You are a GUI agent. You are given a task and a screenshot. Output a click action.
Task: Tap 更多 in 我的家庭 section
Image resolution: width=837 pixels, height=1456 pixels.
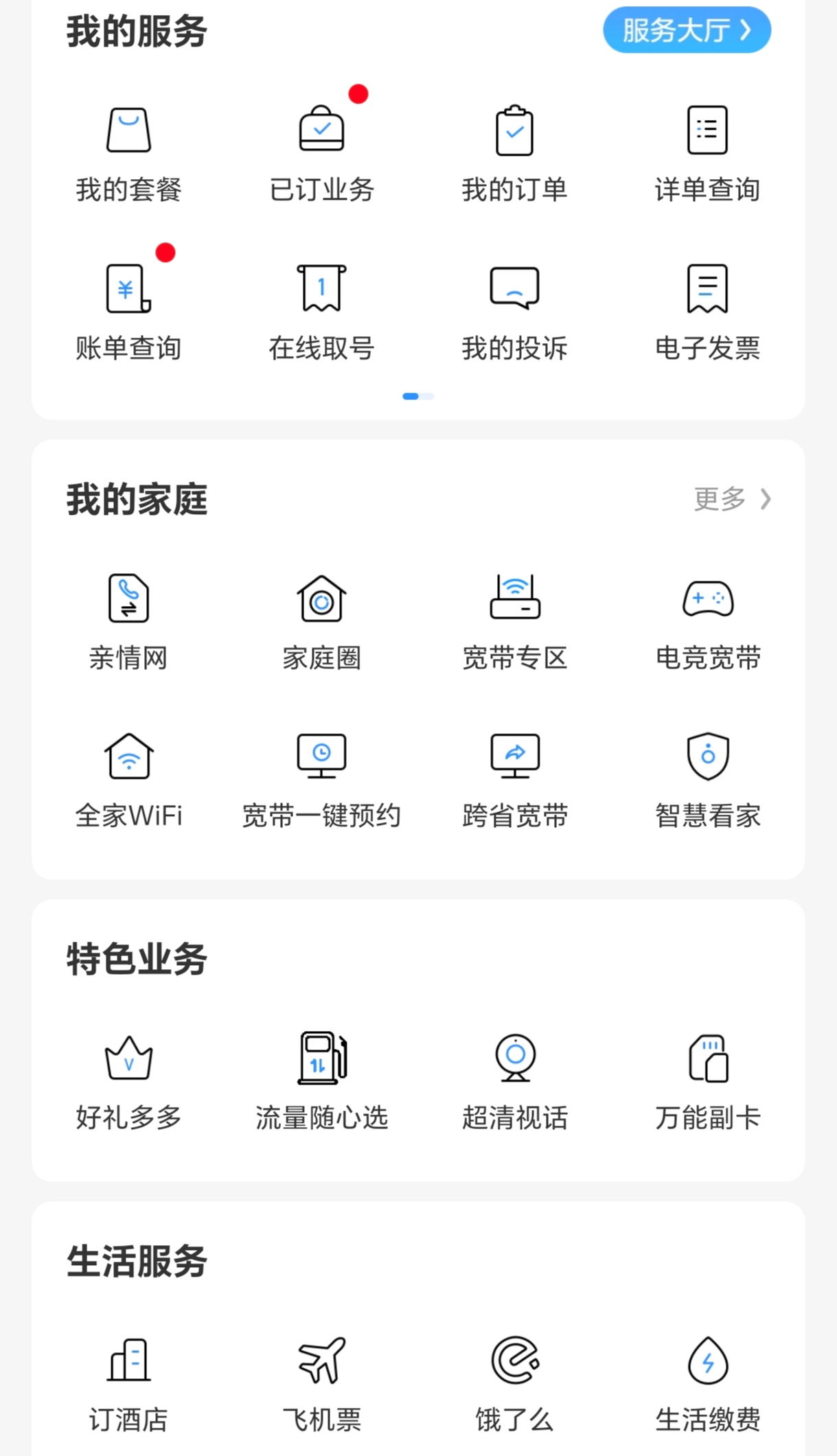pos(732,499)
